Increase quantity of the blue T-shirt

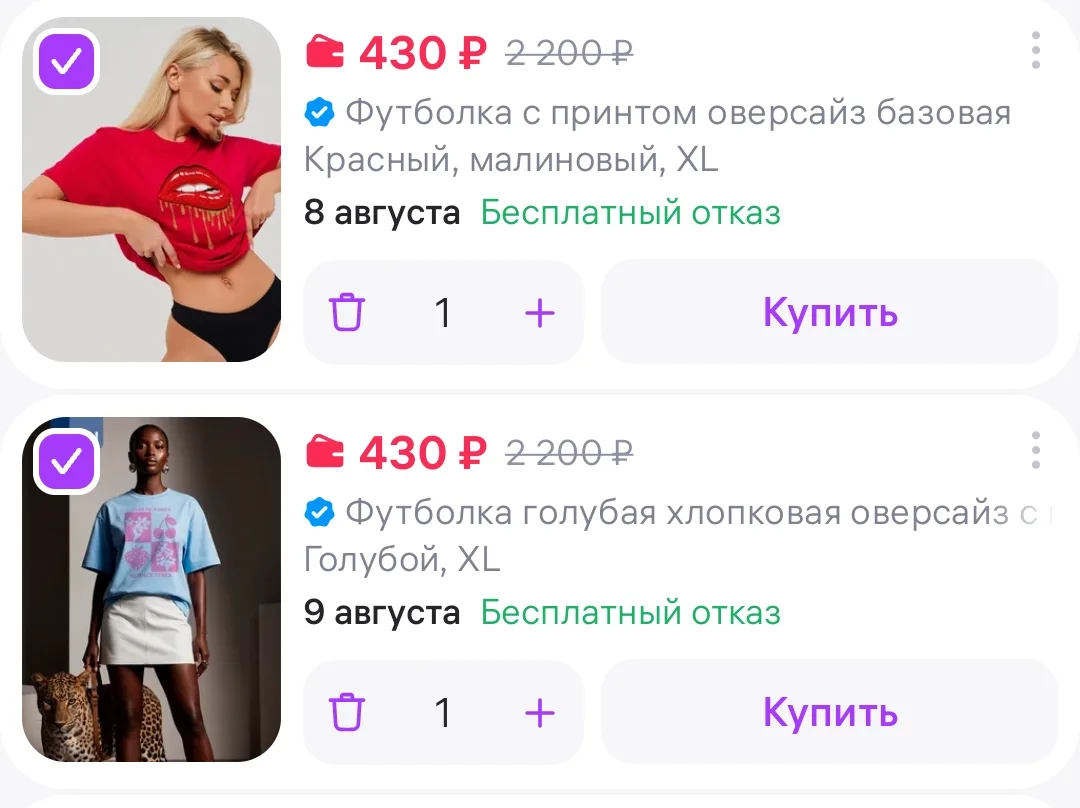pos(540,713)
